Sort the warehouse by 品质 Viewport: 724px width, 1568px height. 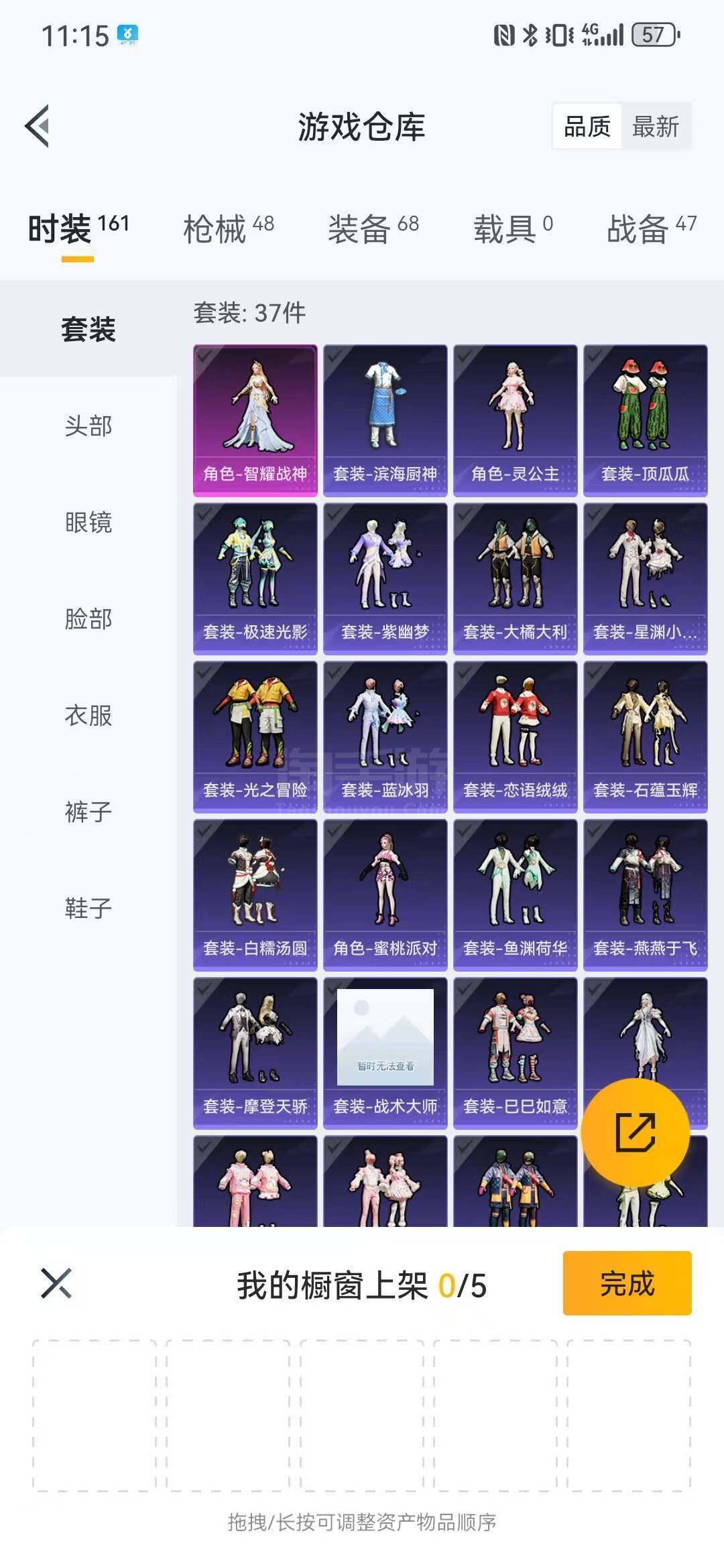[587, 126]
